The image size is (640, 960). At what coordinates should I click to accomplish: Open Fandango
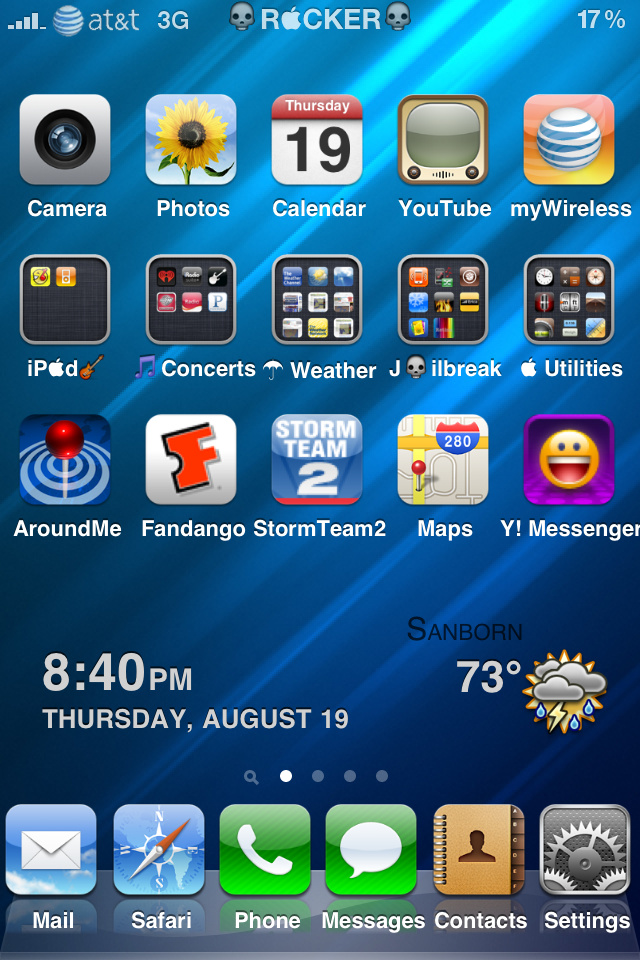191,460
